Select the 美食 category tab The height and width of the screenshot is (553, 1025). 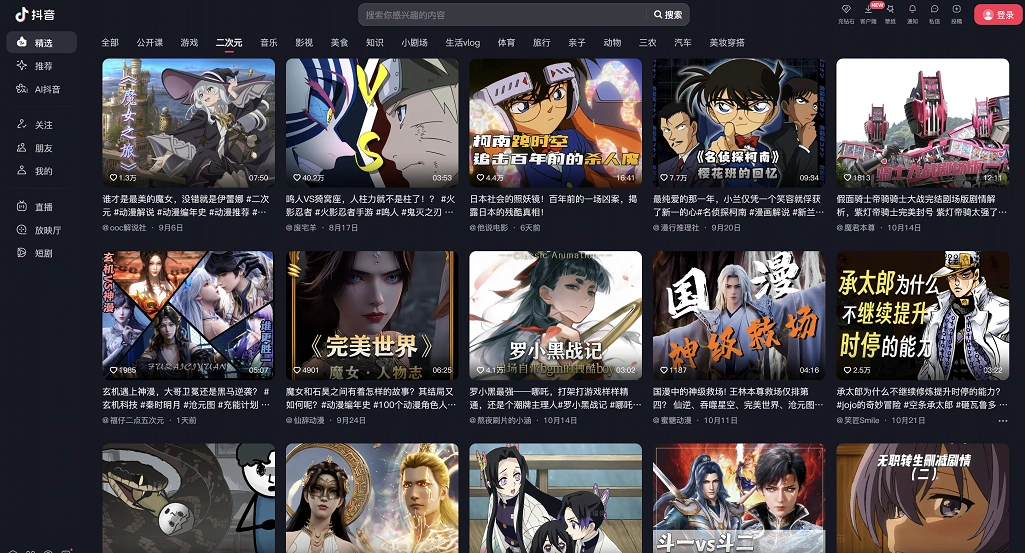tap(339, 43)
